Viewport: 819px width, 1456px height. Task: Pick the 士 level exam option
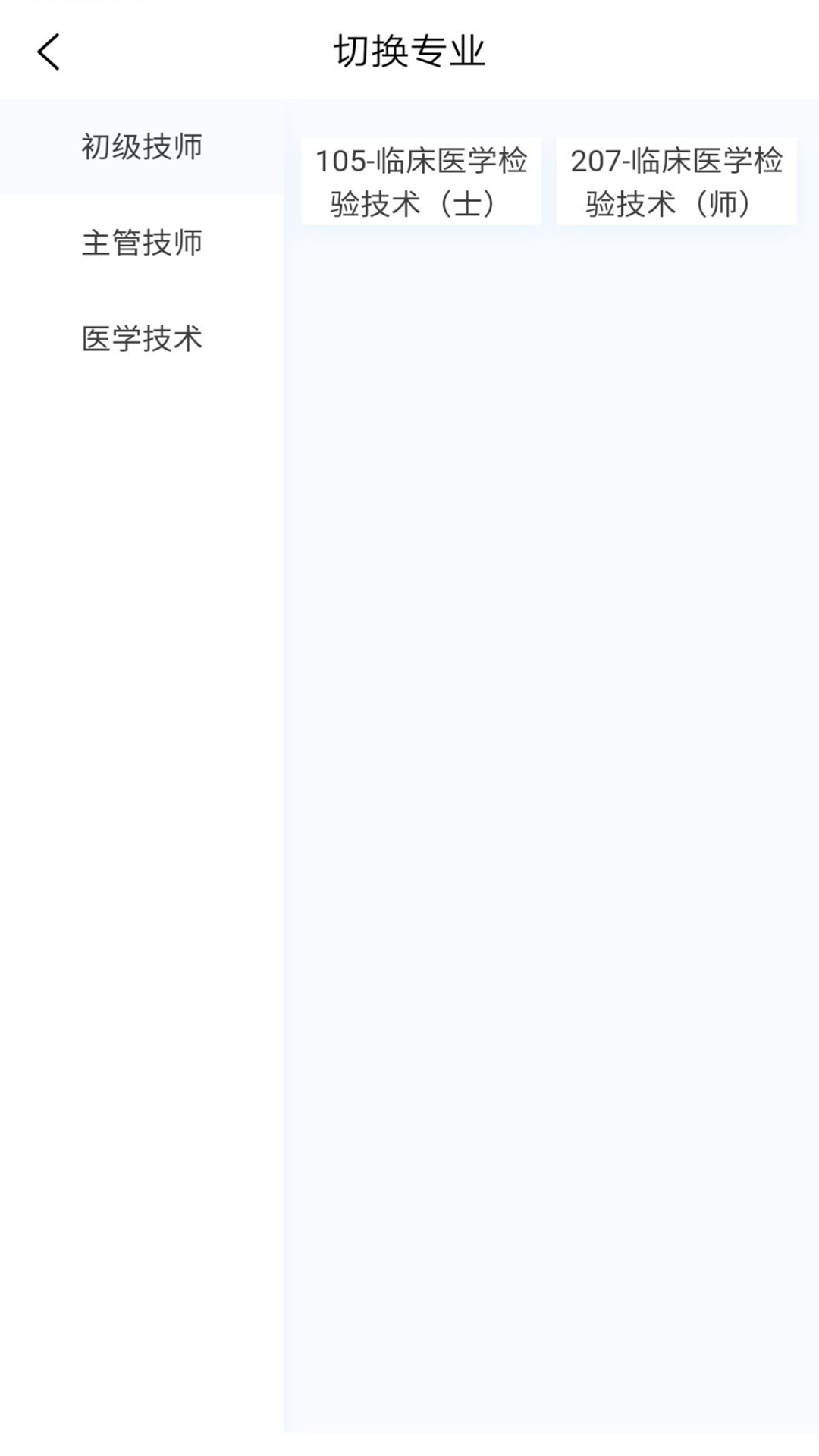pyautogui.click(x=421, y=181)
